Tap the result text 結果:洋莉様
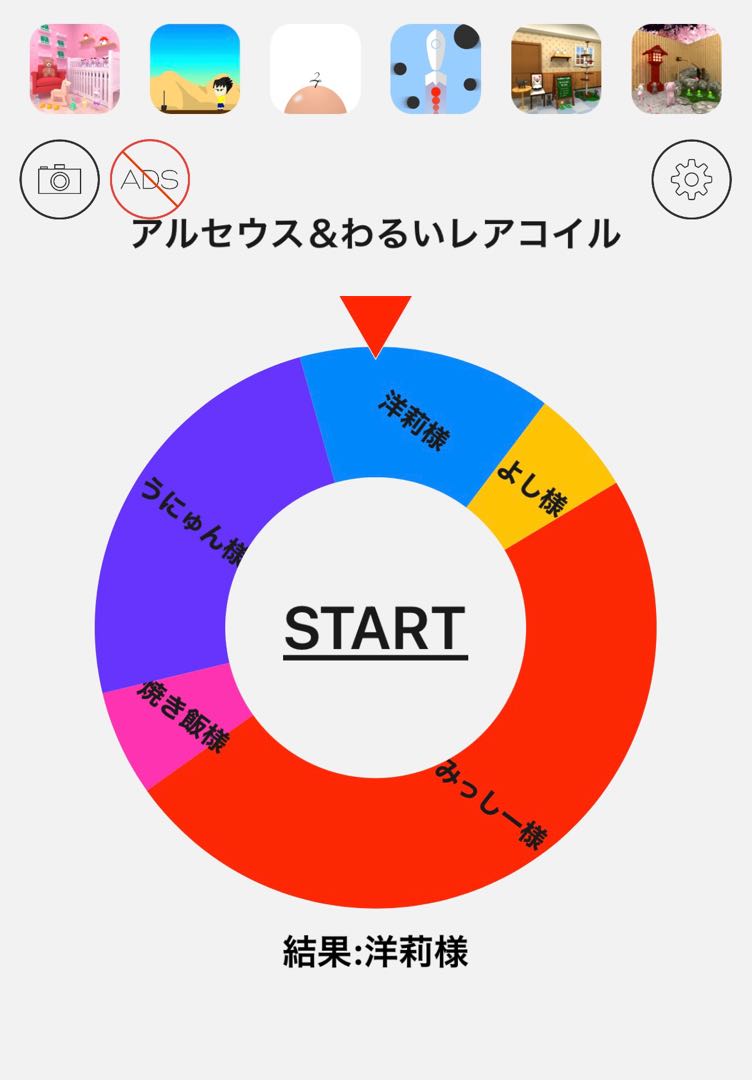 coord(376,950)
